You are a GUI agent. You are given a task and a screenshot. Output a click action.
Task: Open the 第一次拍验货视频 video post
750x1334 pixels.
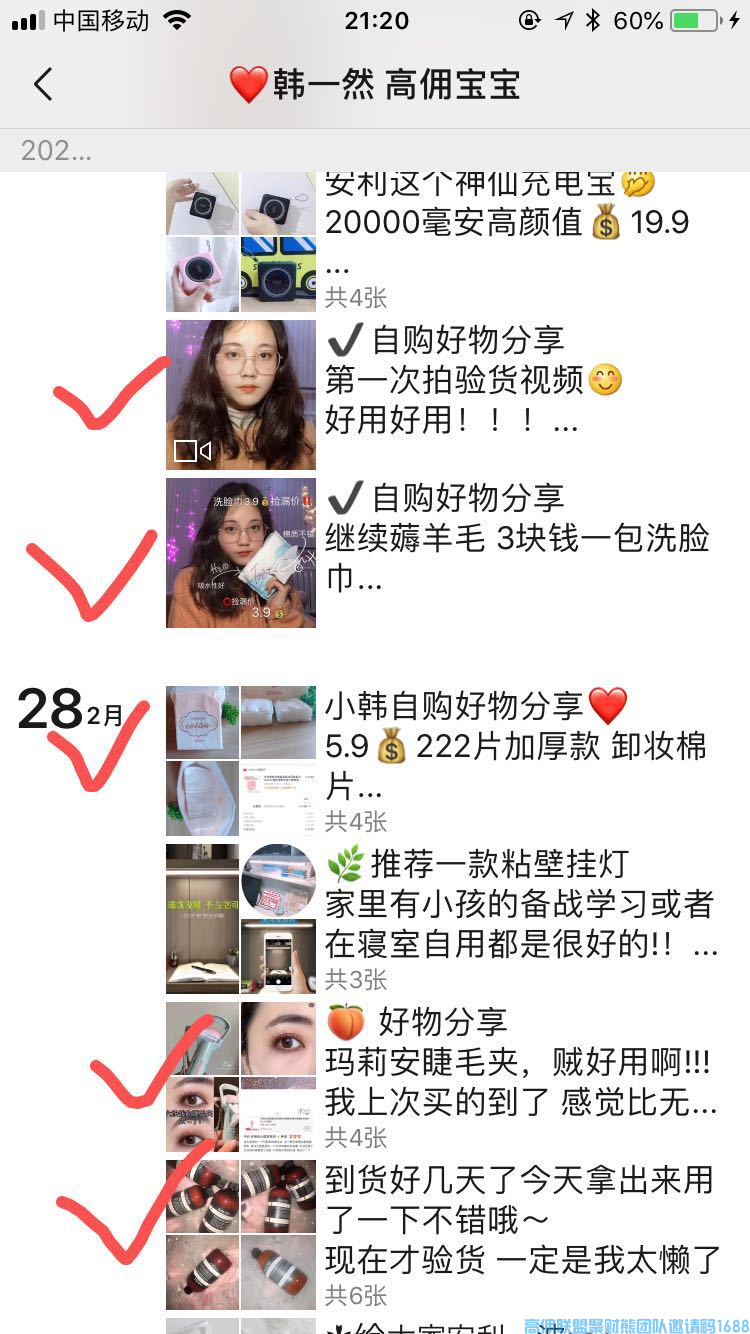(450, 381)
